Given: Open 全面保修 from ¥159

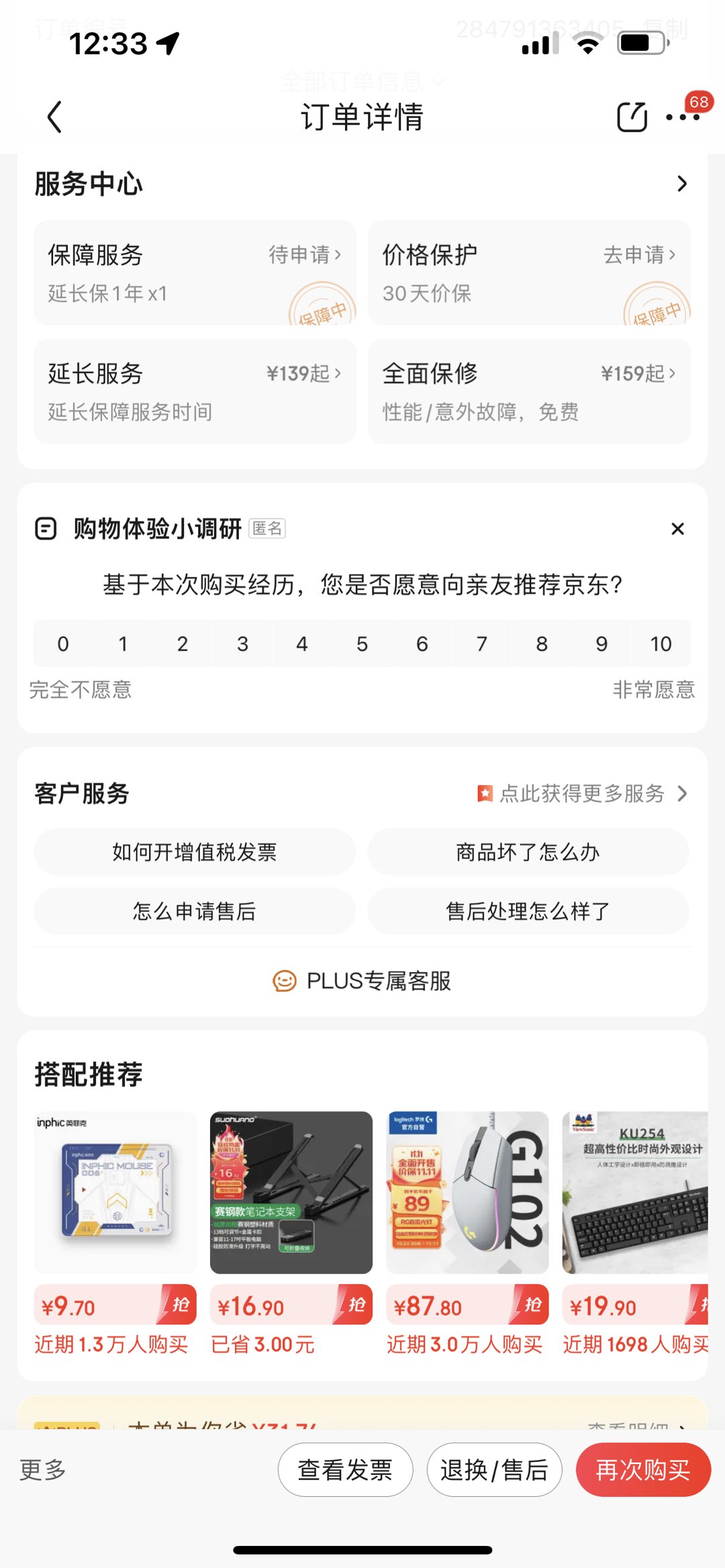Looking at the screenshot, I should pos(529,391).
